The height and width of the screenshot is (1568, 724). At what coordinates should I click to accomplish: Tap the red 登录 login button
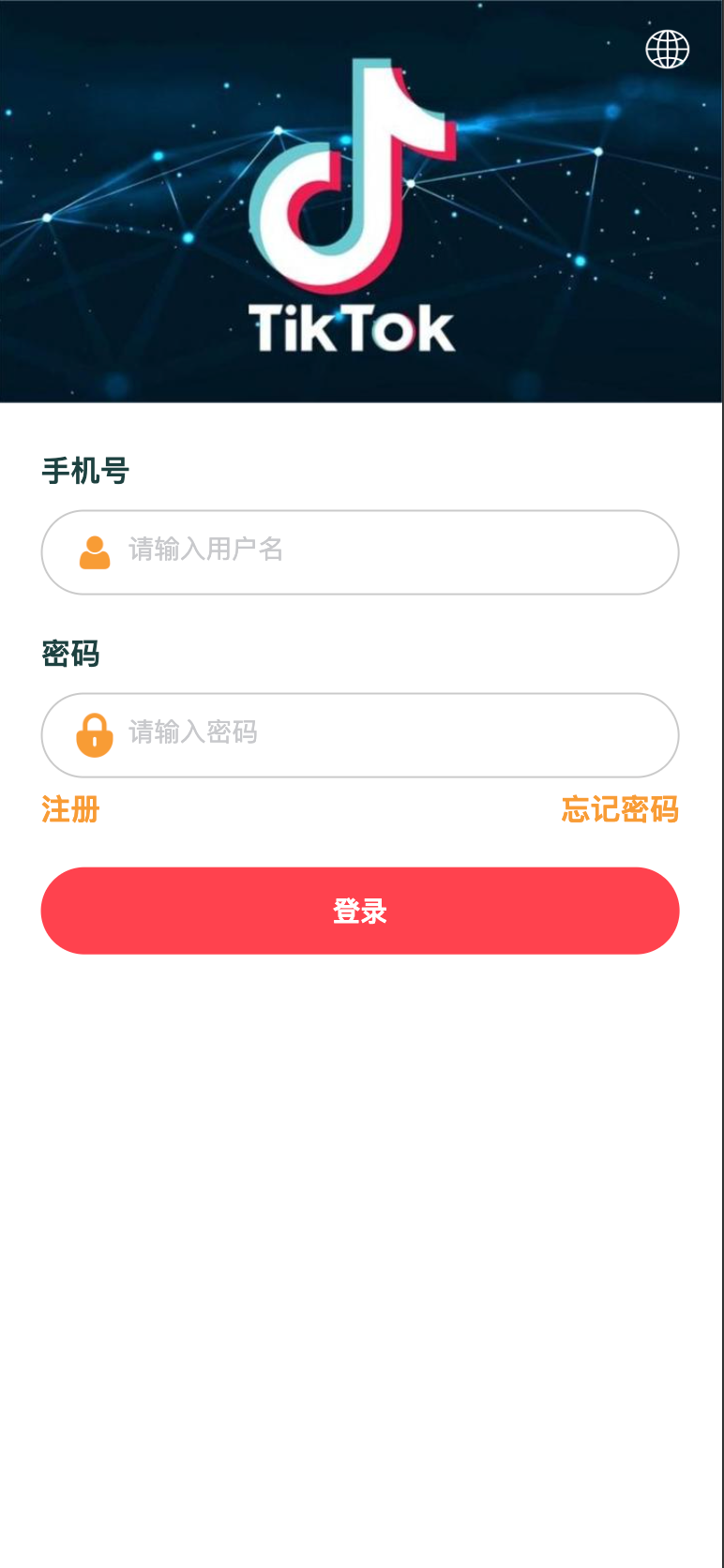click(x=360, y=911)
